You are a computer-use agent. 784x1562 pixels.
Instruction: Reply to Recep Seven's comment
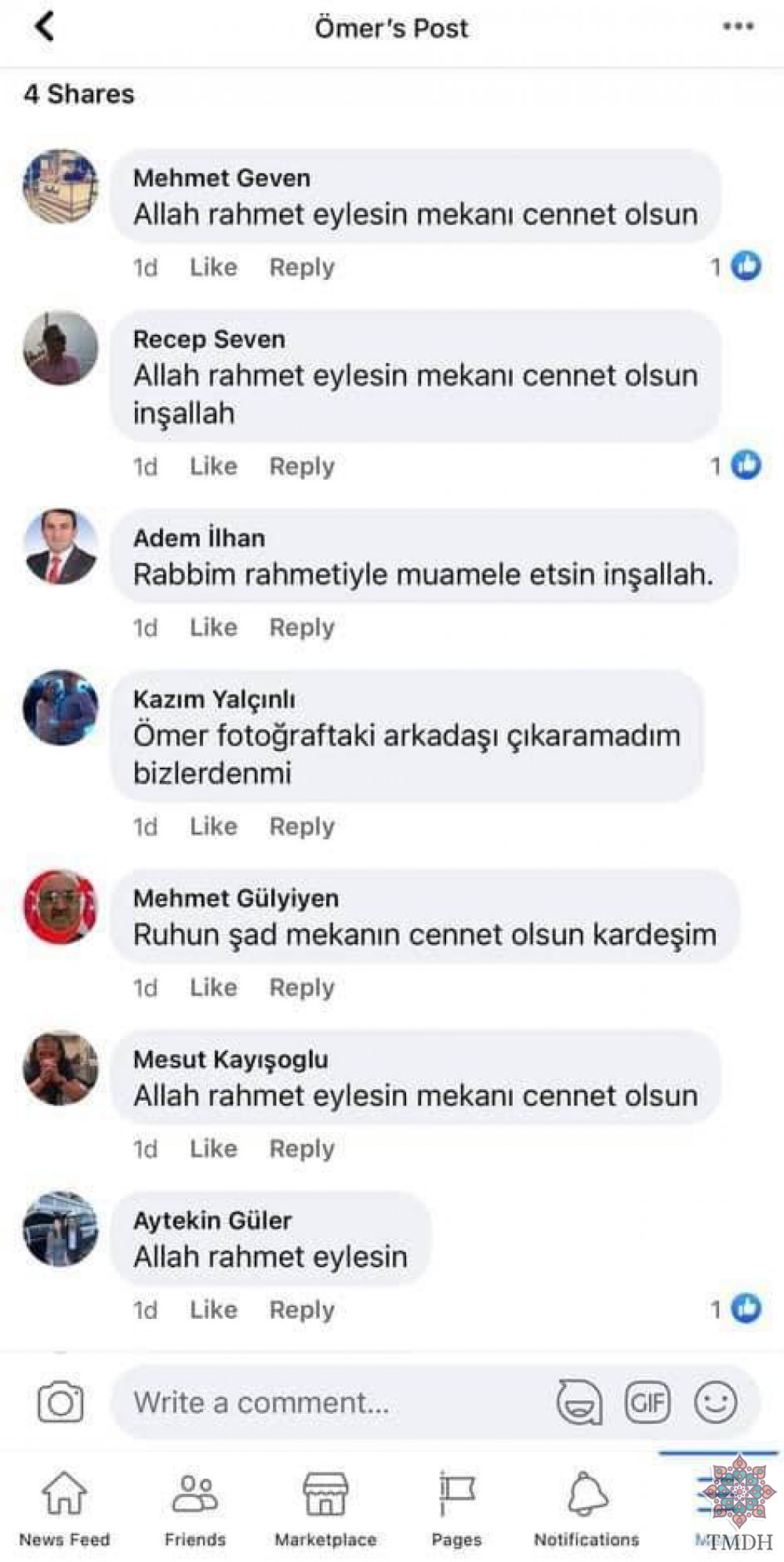[x=302, y=467]
